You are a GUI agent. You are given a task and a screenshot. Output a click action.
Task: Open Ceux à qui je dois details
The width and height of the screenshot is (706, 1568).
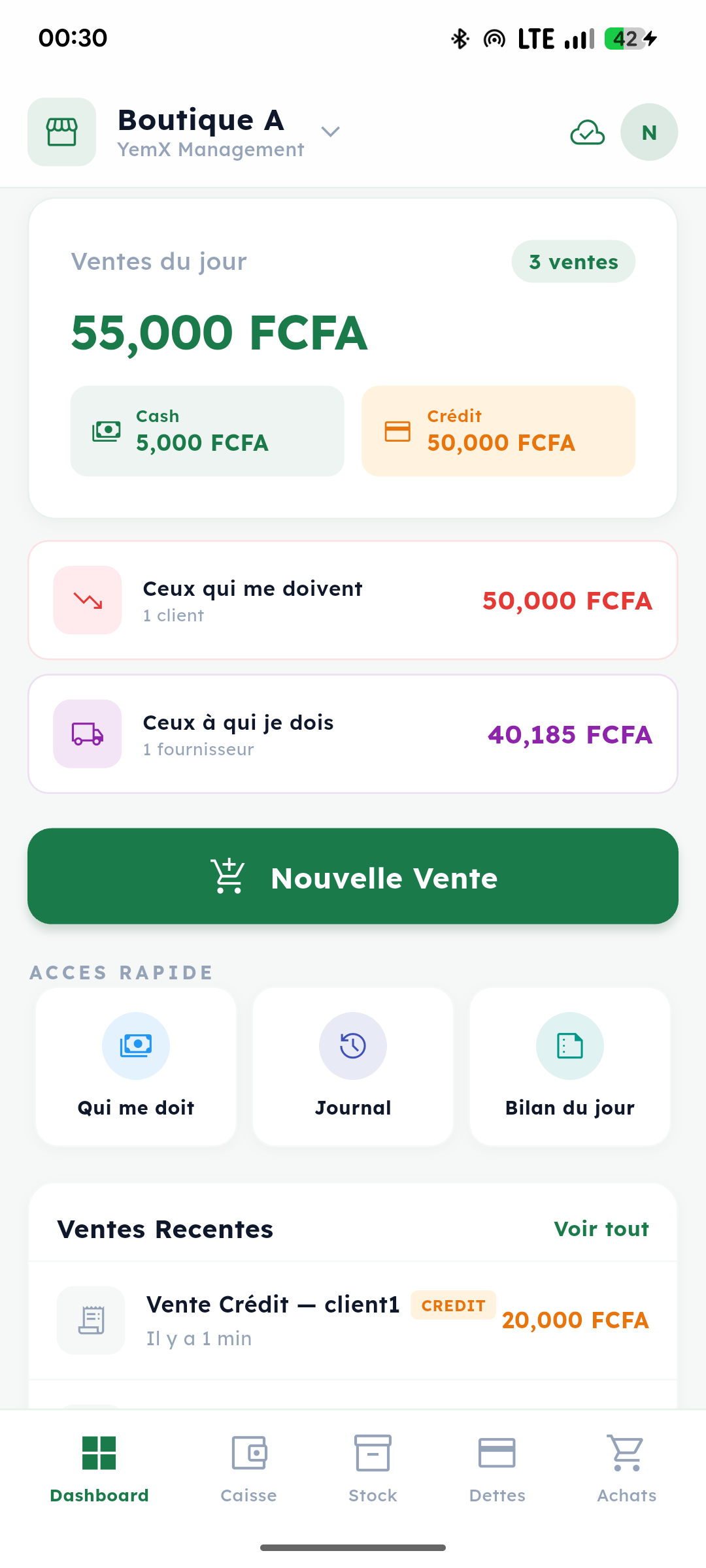pyautogui.click(x=352, y=733)
